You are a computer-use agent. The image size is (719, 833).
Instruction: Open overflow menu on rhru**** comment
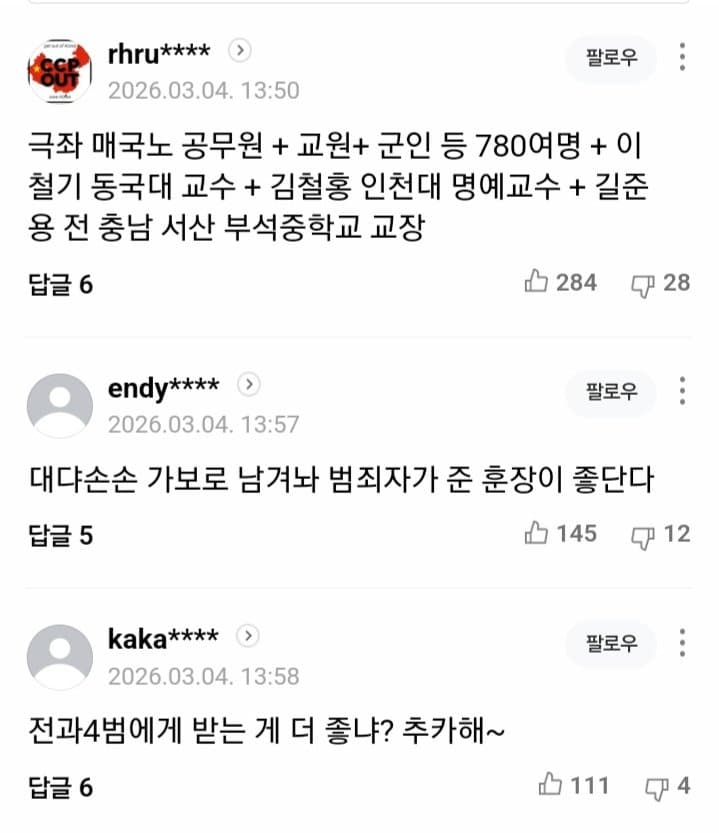coord(682,58)
